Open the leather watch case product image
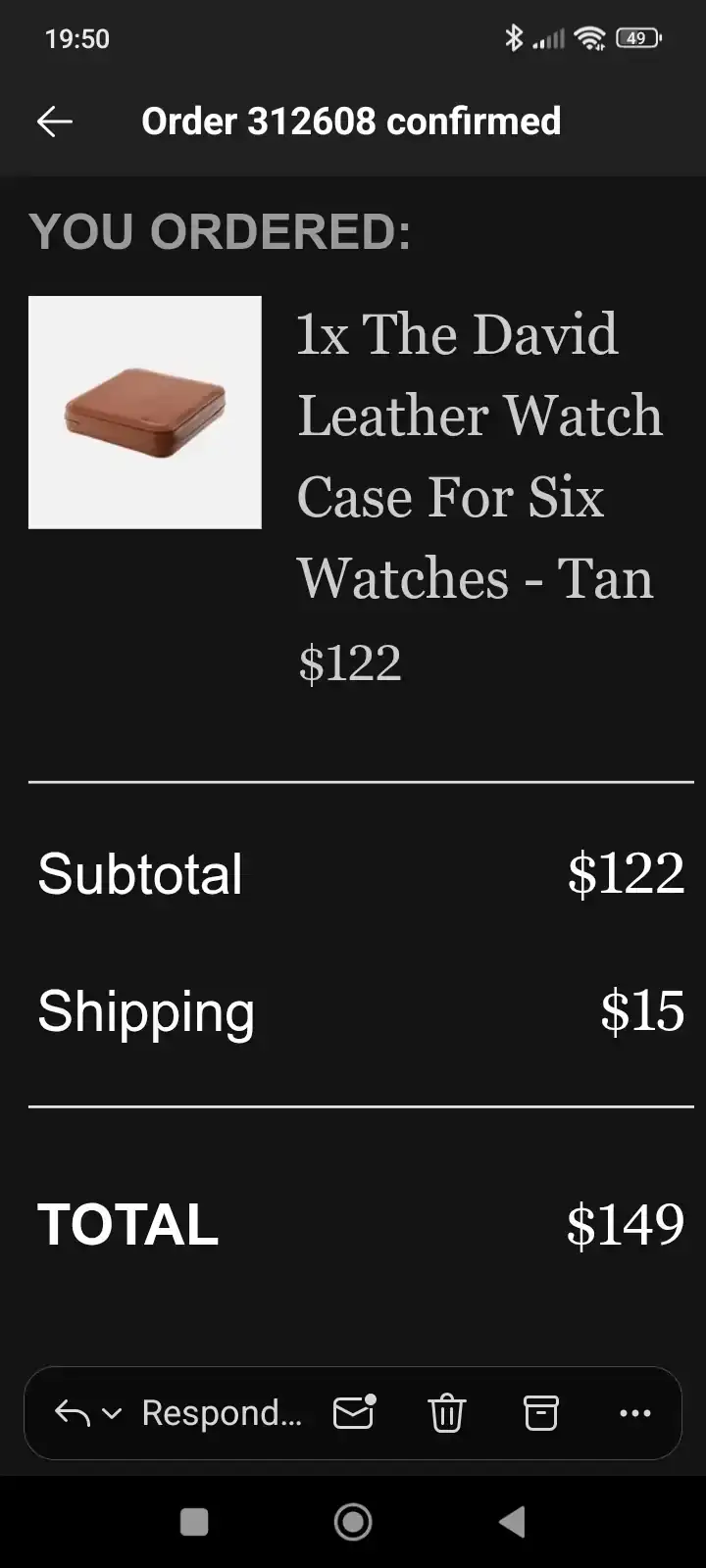The image size is (706, 1568). click(x=145, y=413)
